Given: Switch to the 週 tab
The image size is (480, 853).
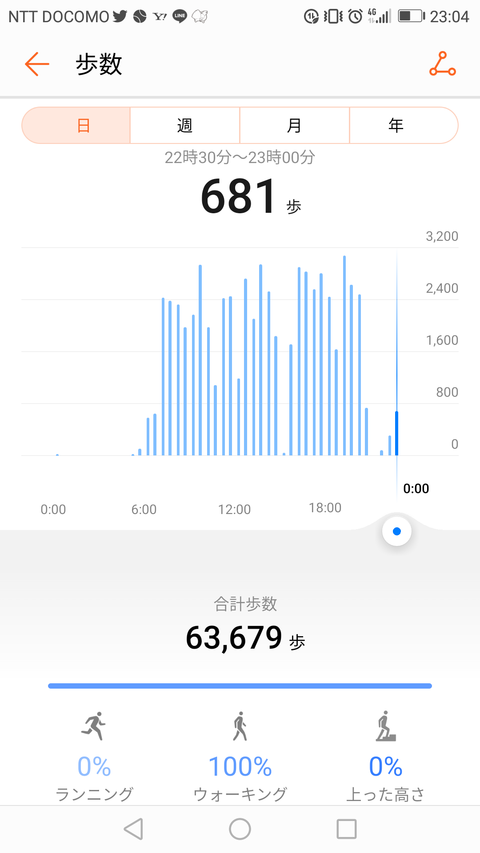Looking at the screenshot, I should click(x=185, y=126).
